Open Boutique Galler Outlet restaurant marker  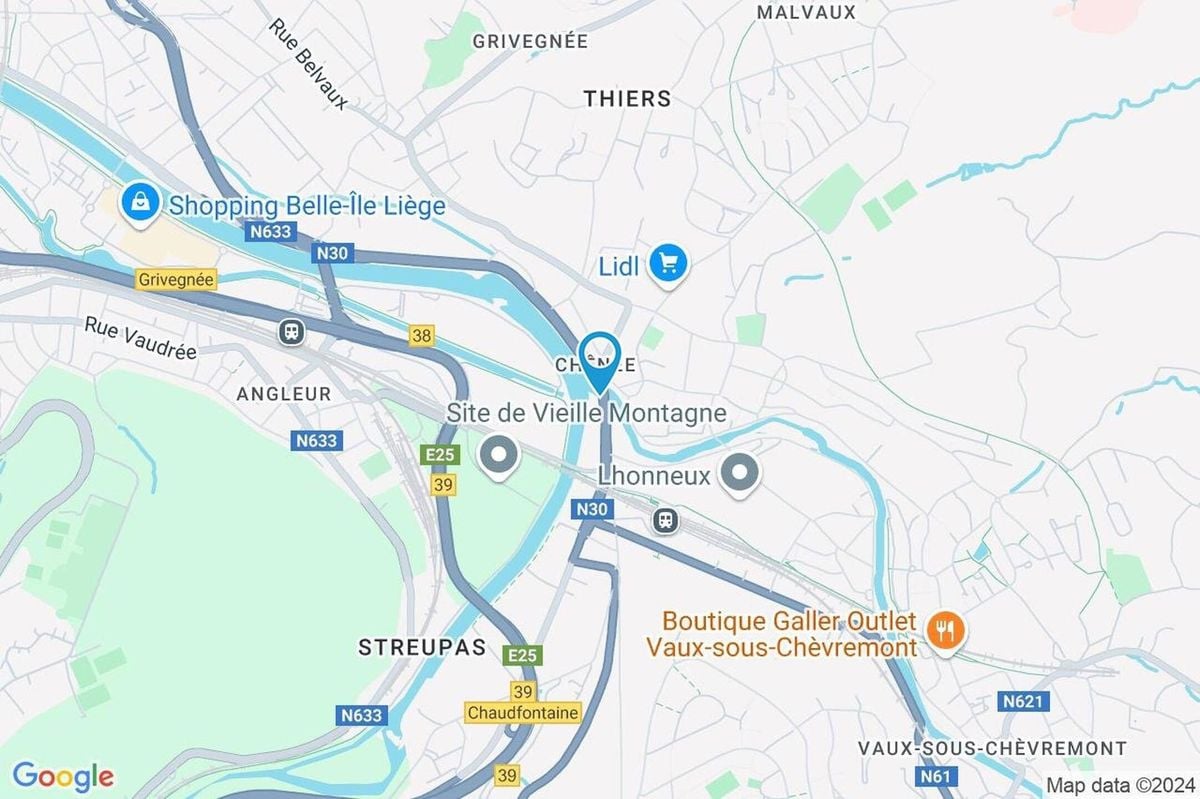coord(943,630)
